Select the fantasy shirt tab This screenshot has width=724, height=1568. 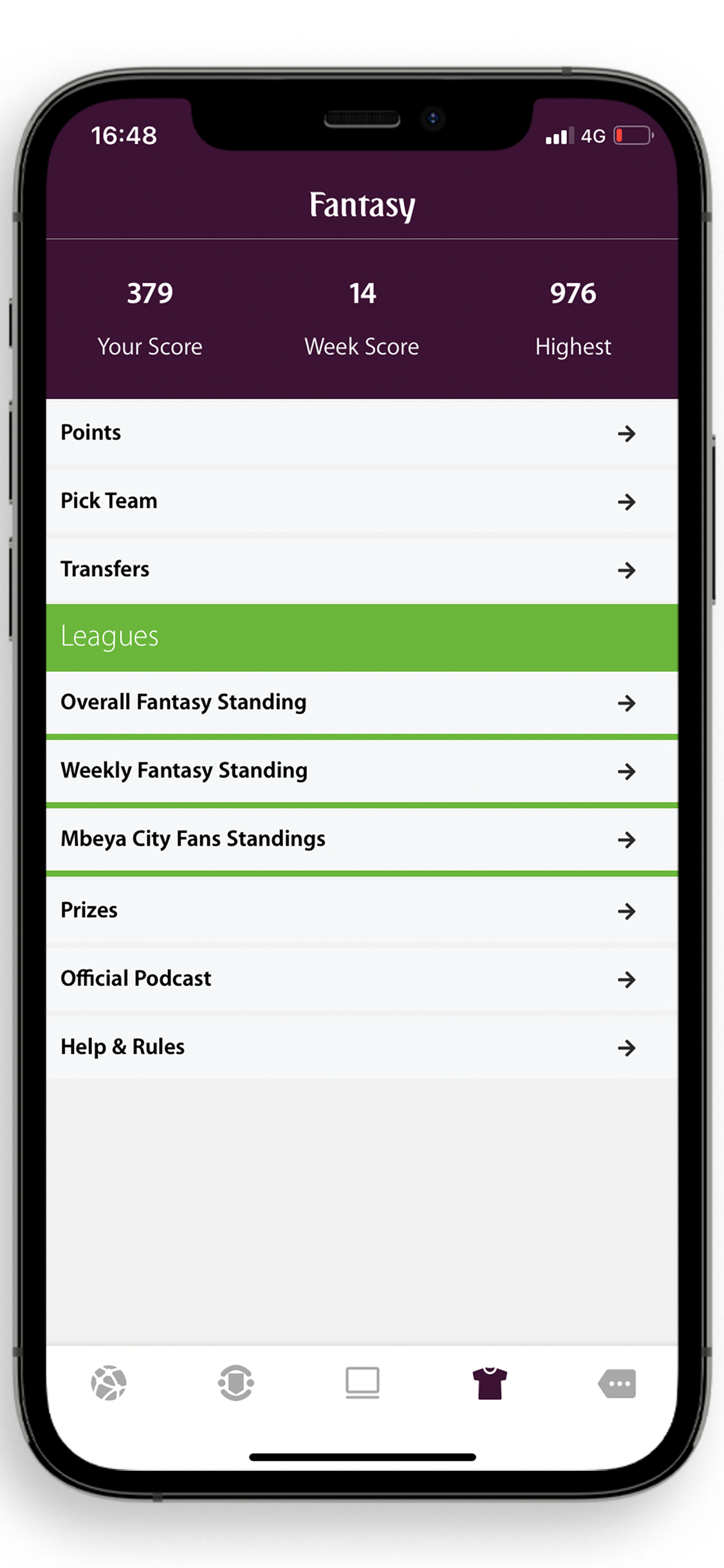(x=490, y=1383)
